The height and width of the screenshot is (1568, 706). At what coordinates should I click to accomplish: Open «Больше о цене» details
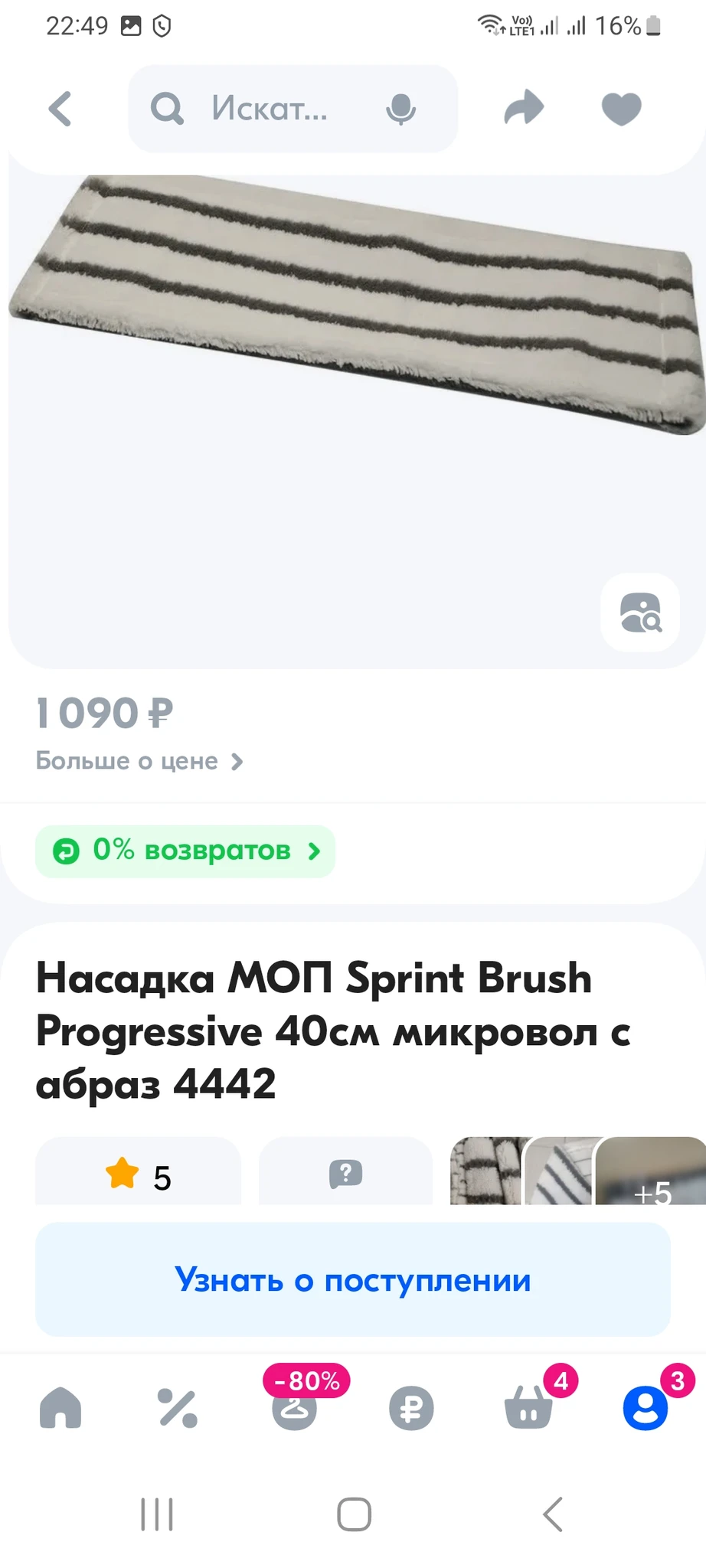coord(139,761)
